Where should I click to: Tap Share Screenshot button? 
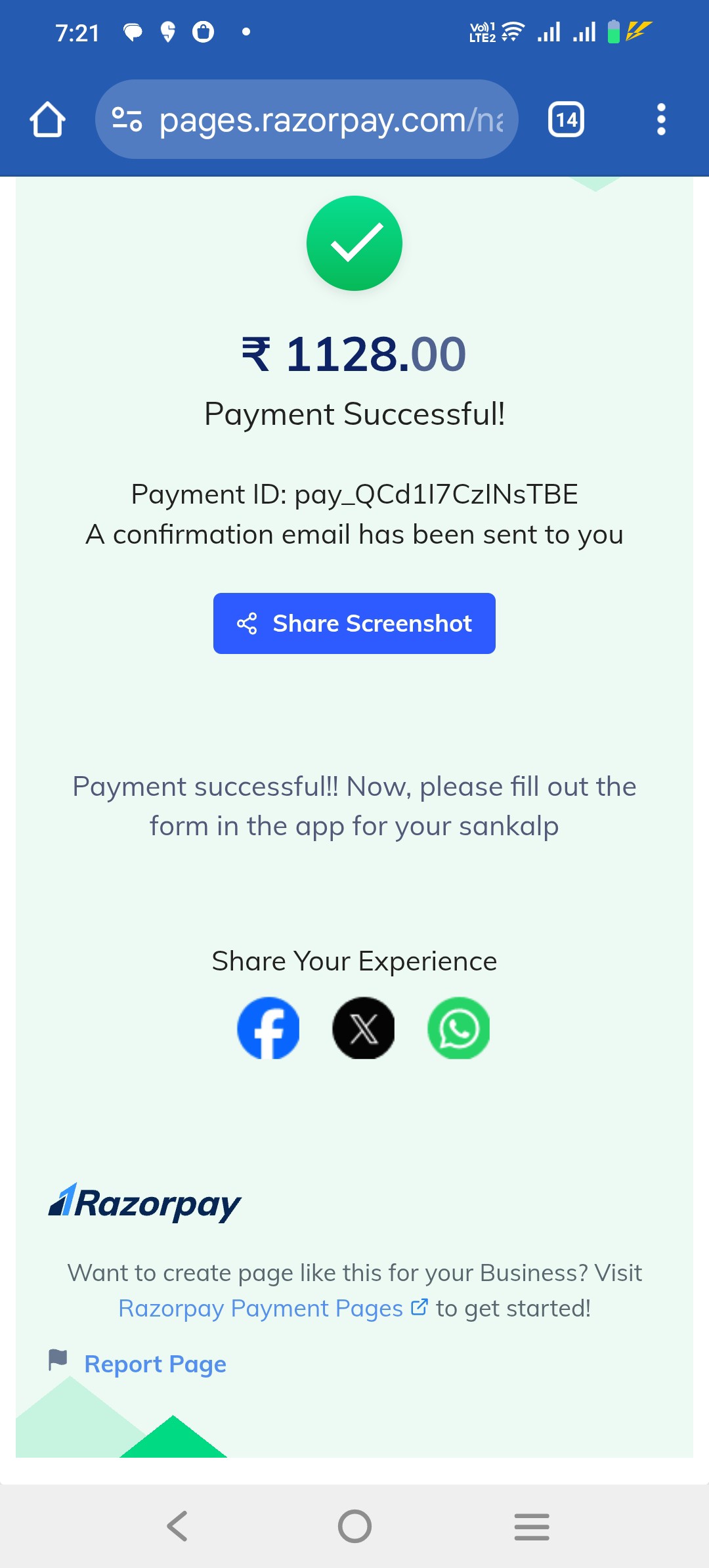(354, 623)
